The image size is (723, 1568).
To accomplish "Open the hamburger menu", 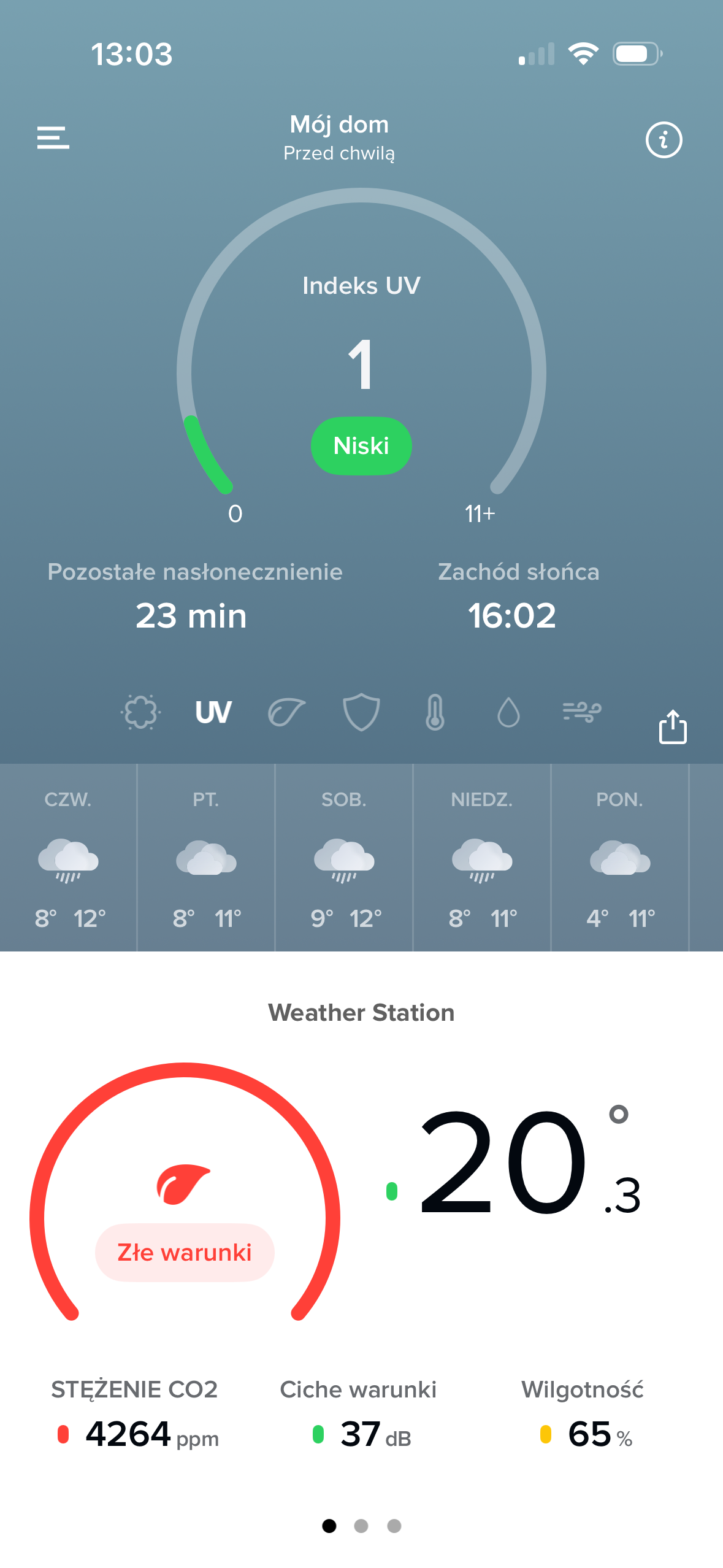I will click(x=53, y=138).
